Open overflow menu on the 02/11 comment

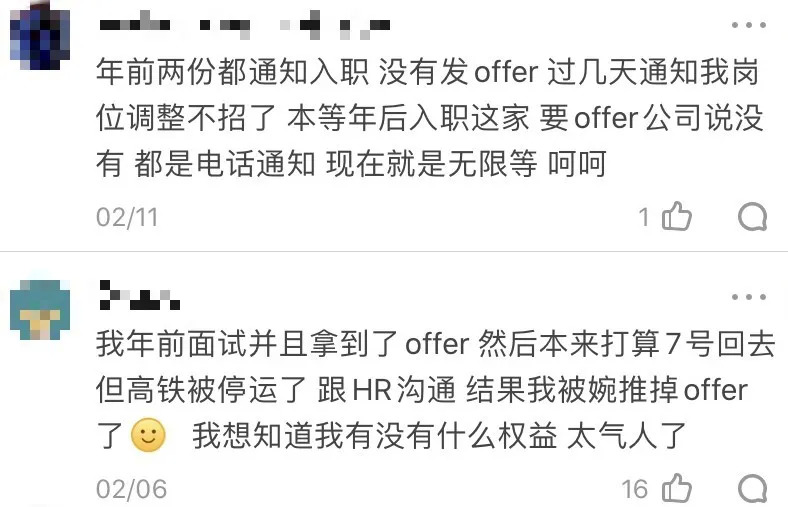(x=748, y=25)
